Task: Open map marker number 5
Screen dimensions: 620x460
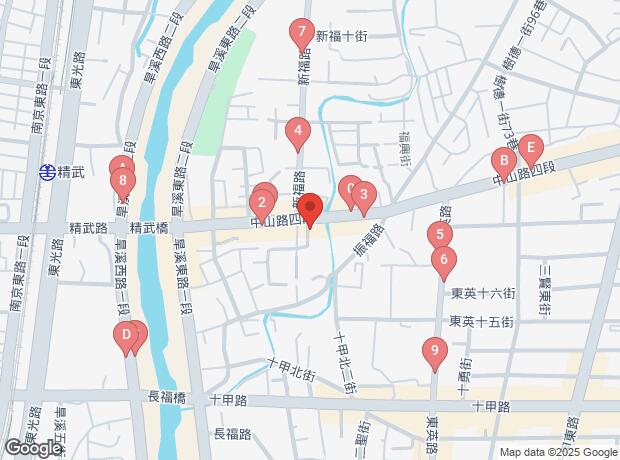Action: coord(439,235)
